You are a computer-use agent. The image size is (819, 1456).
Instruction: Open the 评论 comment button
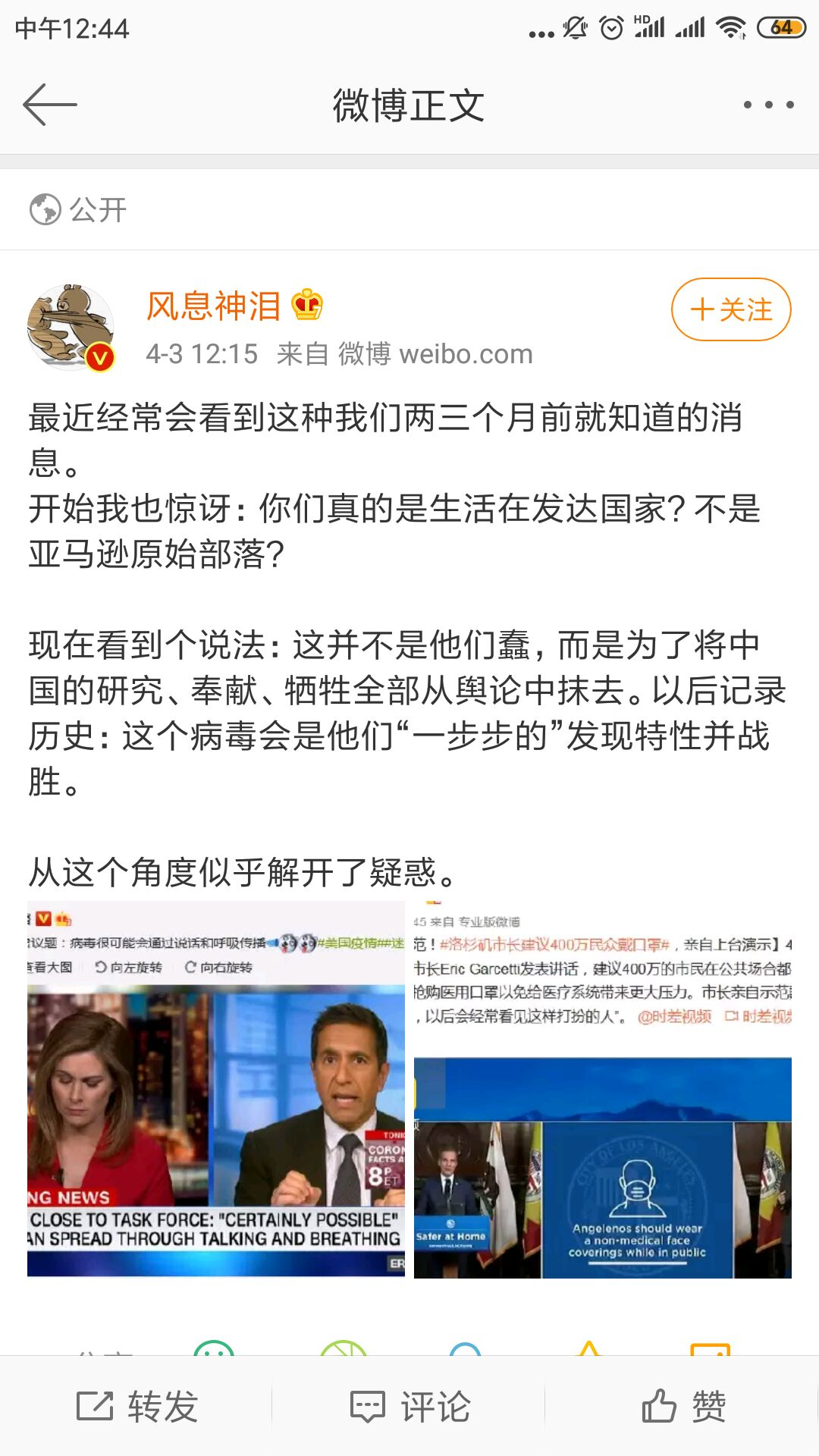[410, 1407]
